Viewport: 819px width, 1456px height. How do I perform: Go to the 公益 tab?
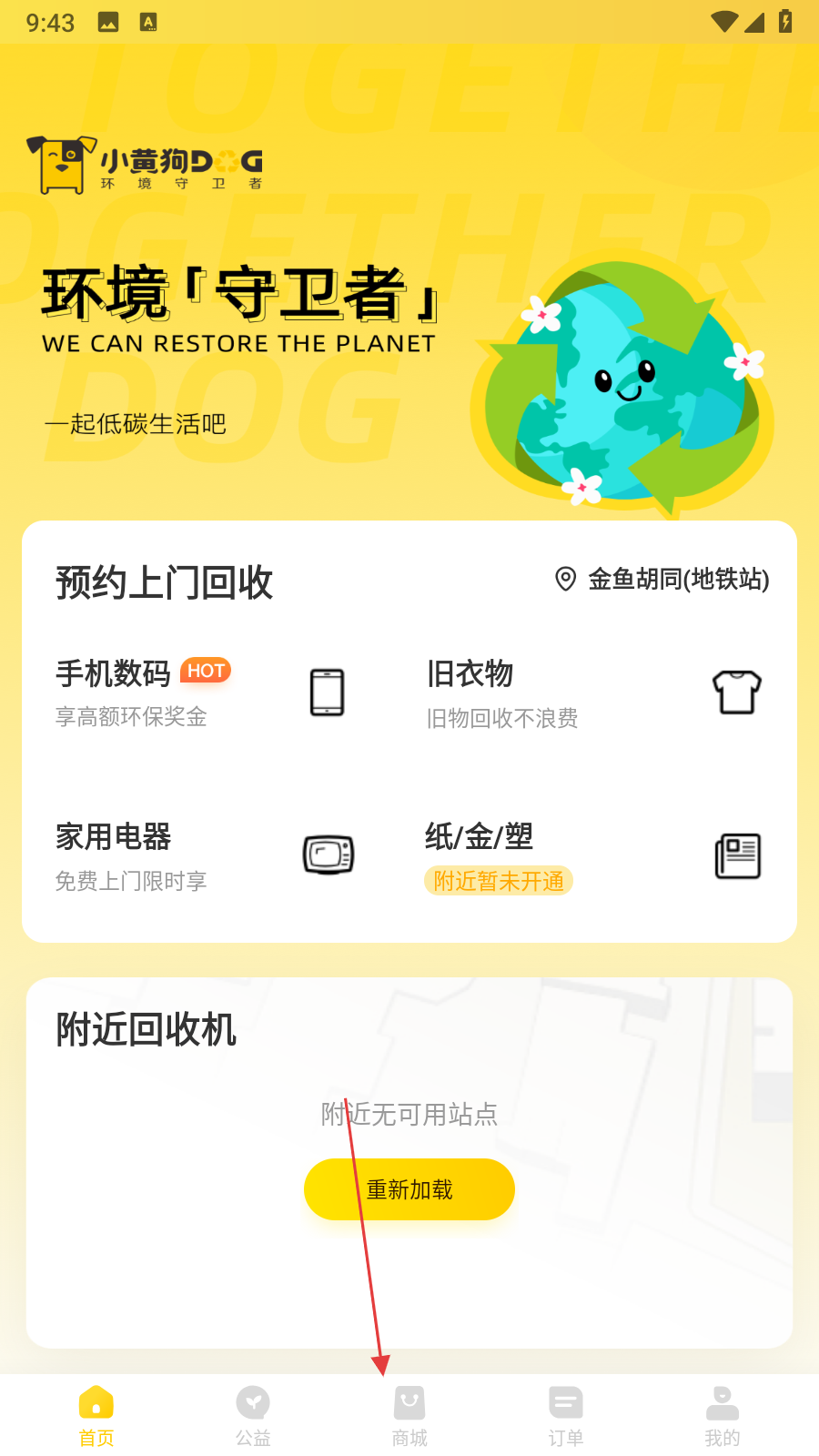point(253,1415)
